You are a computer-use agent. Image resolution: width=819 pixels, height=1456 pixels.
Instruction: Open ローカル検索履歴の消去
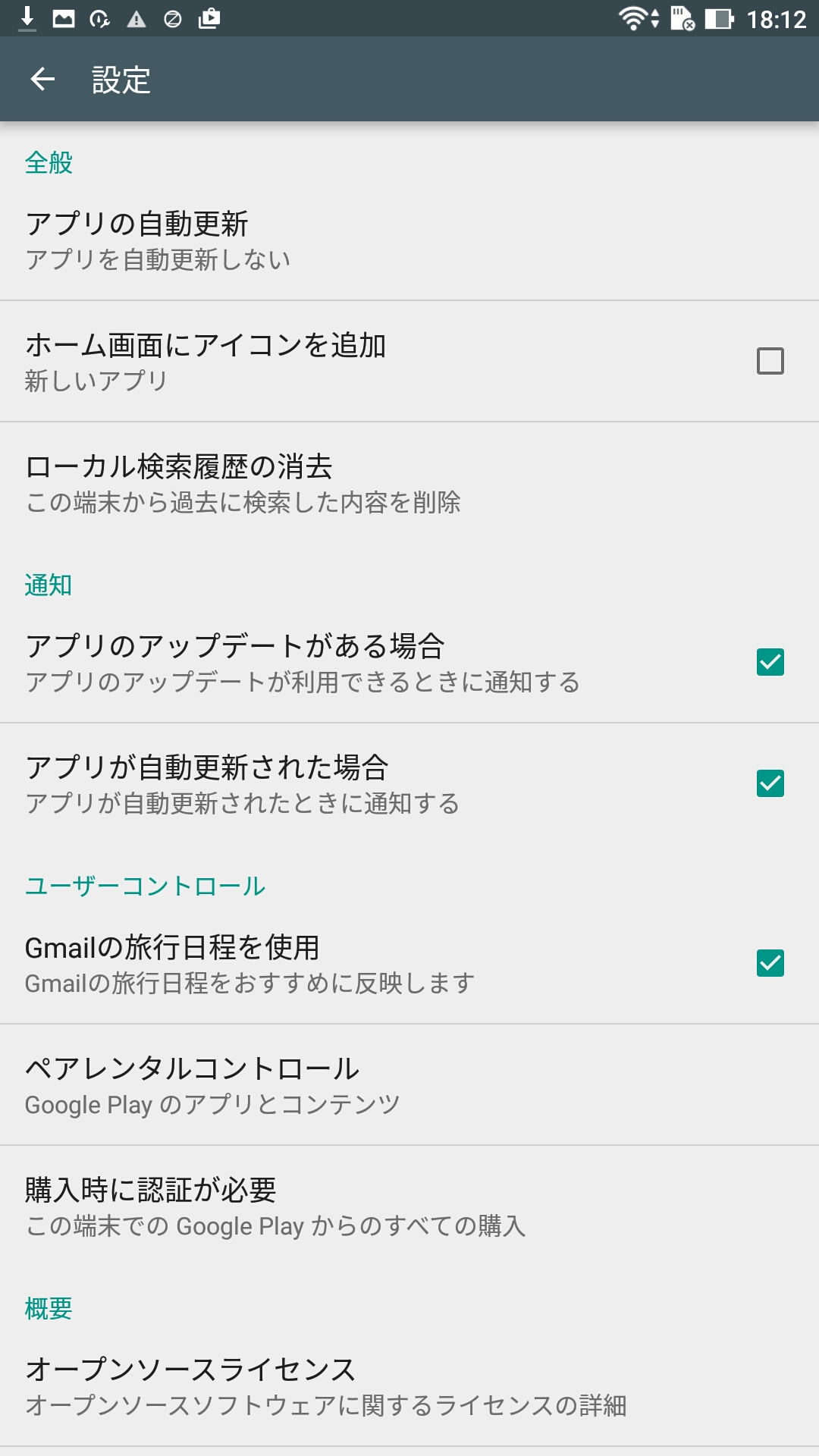pos(409,483)
